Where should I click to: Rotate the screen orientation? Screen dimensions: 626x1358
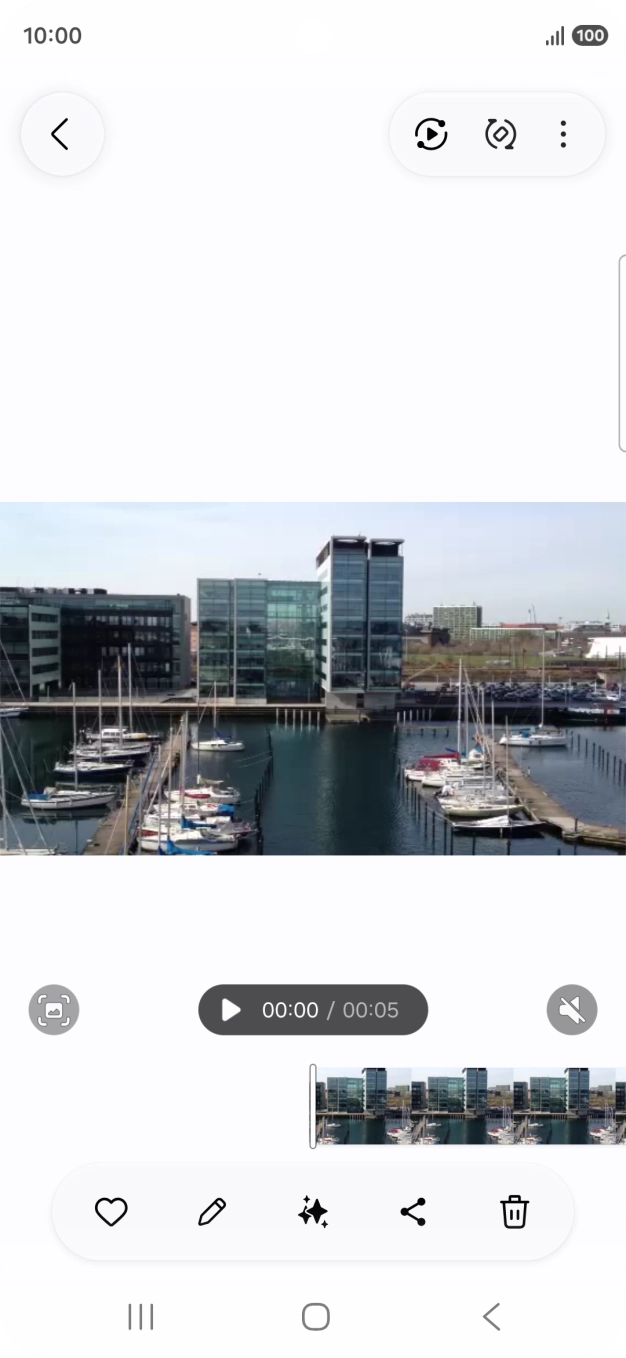click(500, 134)
